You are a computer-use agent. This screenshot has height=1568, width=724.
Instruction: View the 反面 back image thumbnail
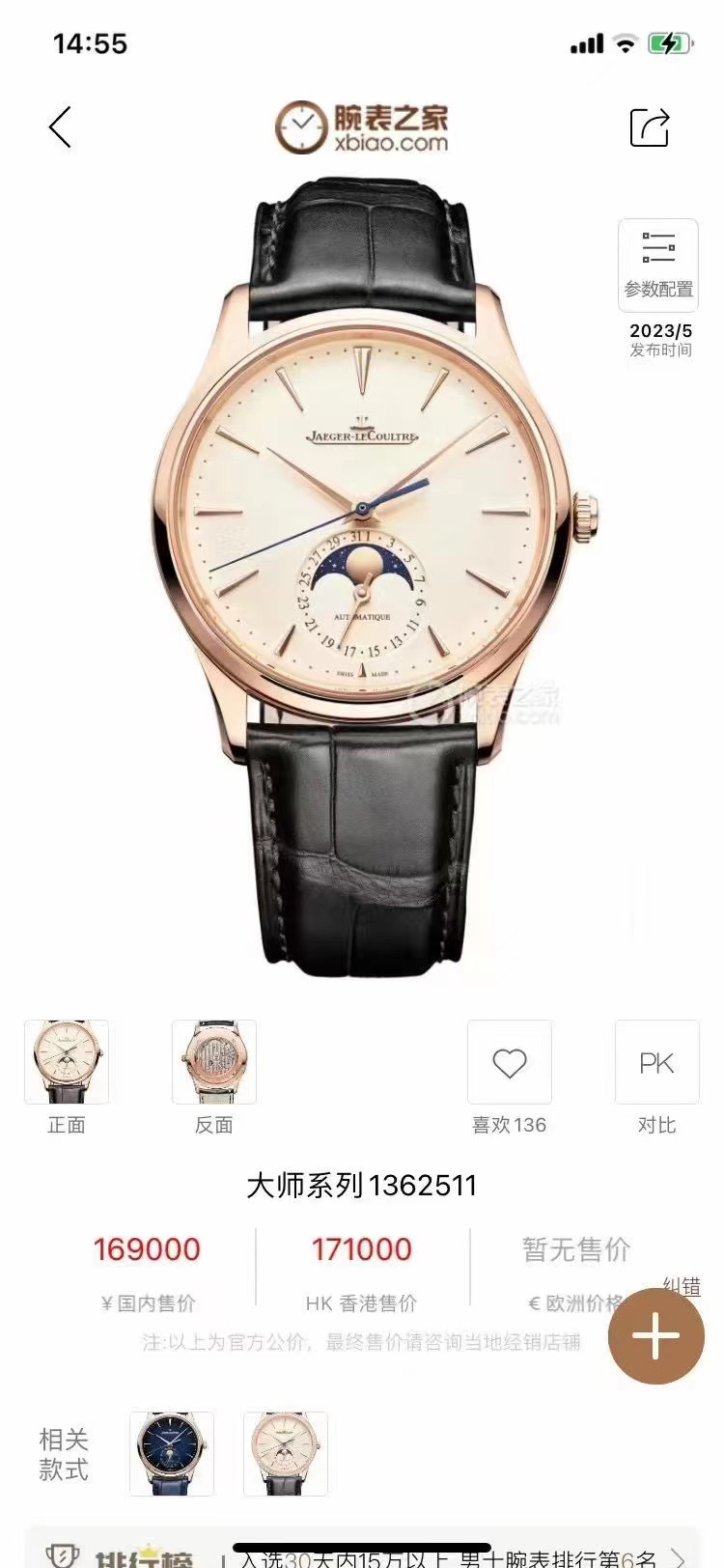pyautogui.click(x=214, y=1062)
